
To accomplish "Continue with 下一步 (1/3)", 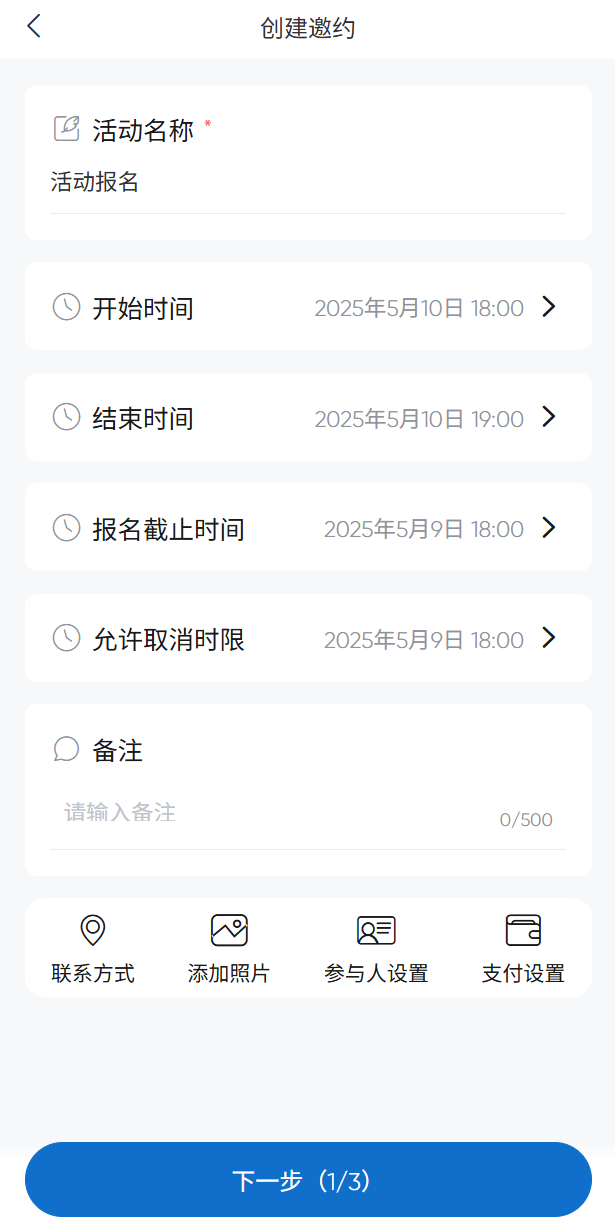I will pos(307,1180).
